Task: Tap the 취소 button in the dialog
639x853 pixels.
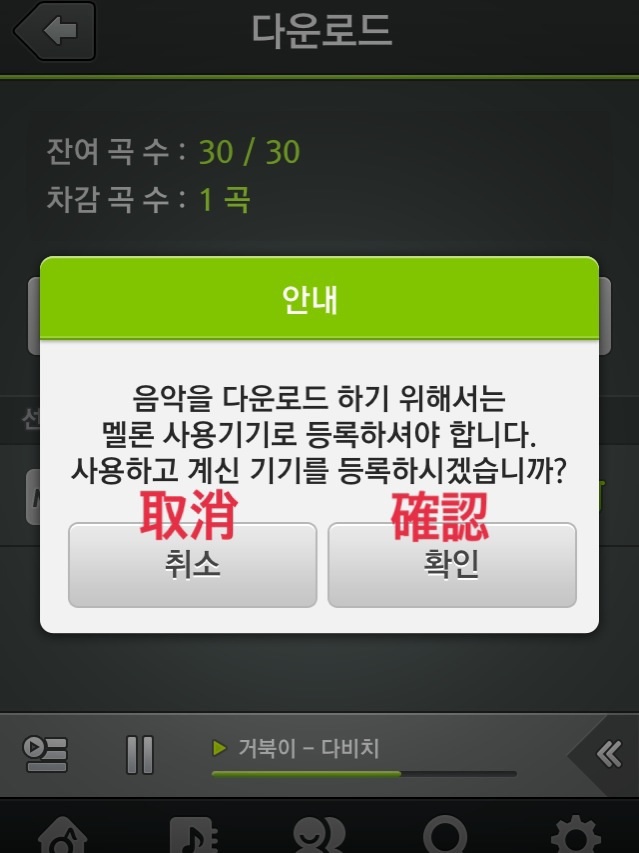Action: (x=192, y=565)
